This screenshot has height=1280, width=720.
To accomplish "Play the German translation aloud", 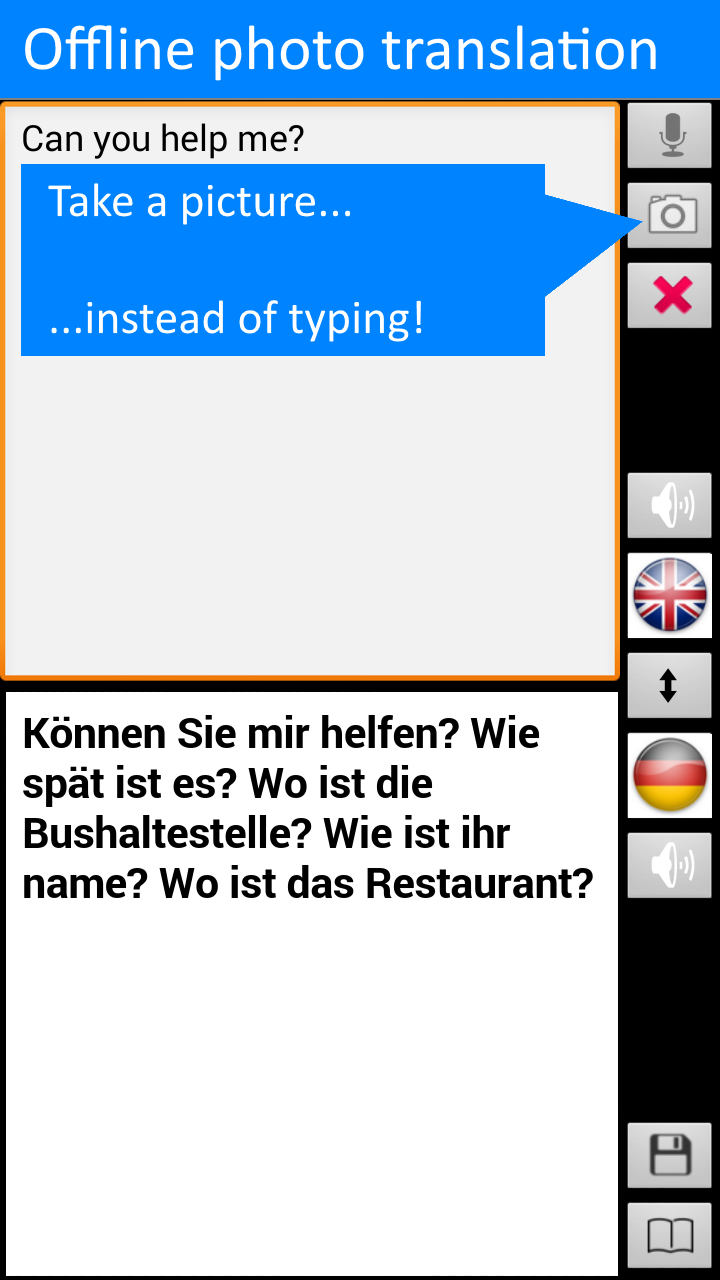I will point(669,865).
